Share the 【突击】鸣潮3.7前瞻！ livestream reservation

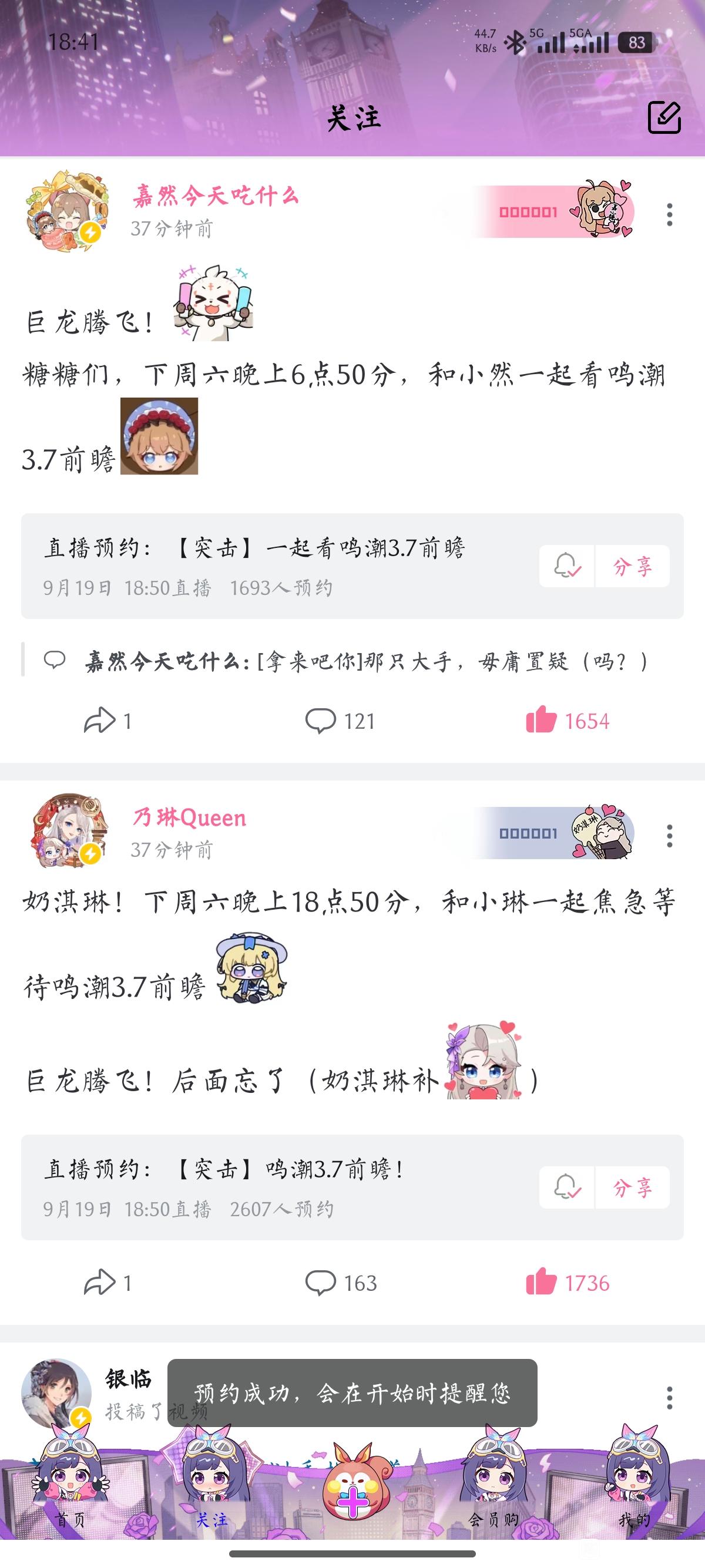633,1187
